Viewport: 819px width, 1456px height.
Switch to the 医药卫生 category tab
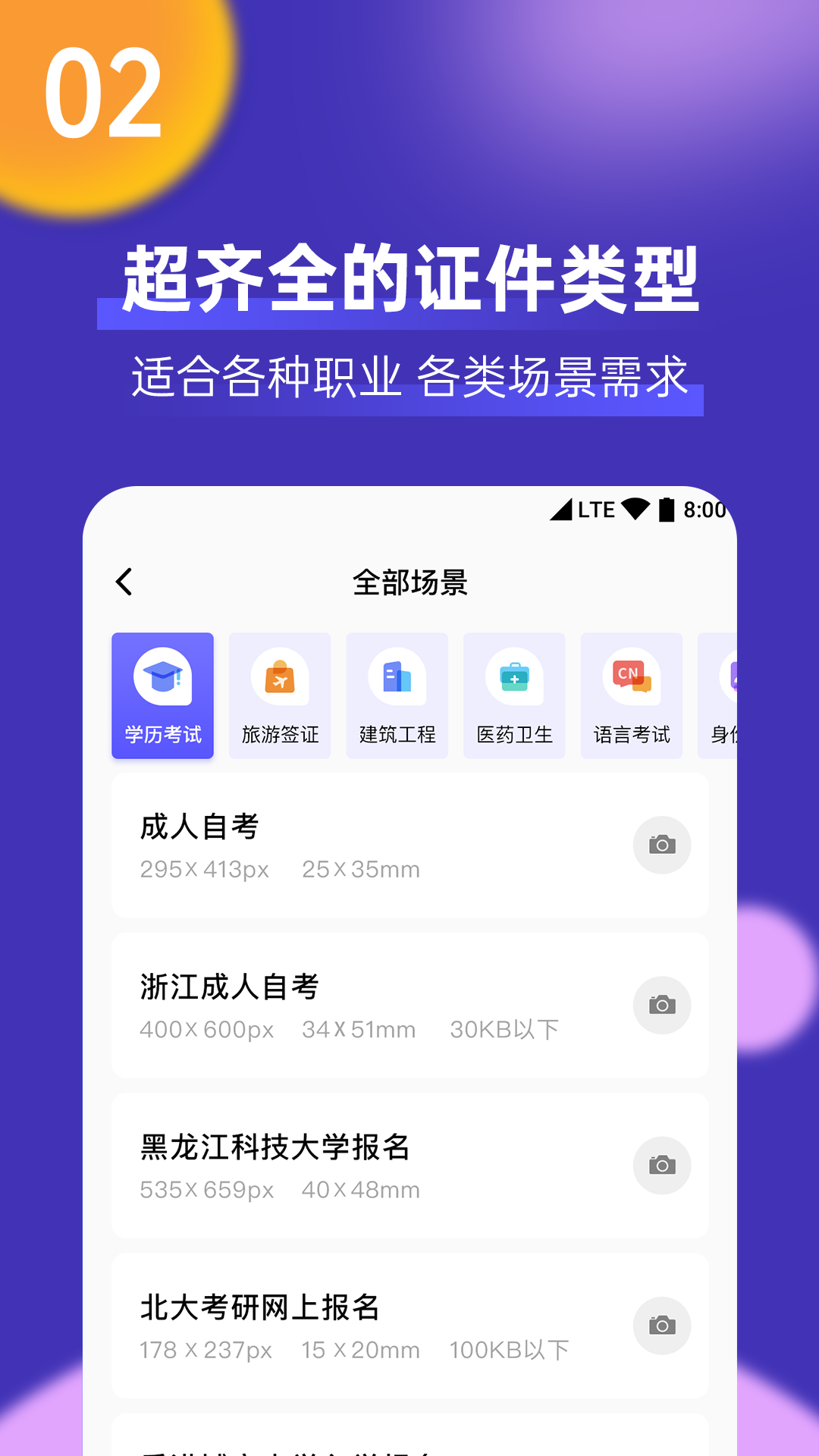514,694
